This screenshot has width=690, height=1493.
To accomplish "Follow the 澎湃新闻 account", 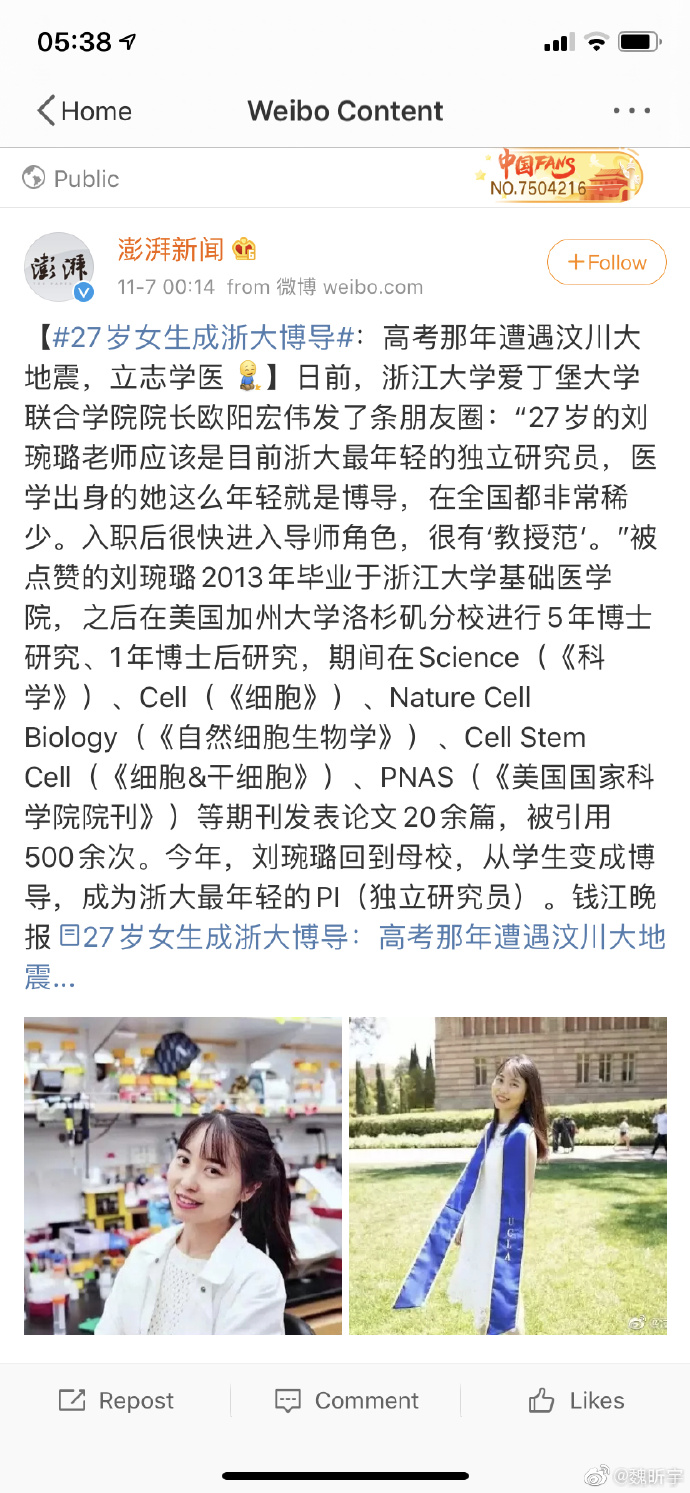I will [x=606, y=263].
